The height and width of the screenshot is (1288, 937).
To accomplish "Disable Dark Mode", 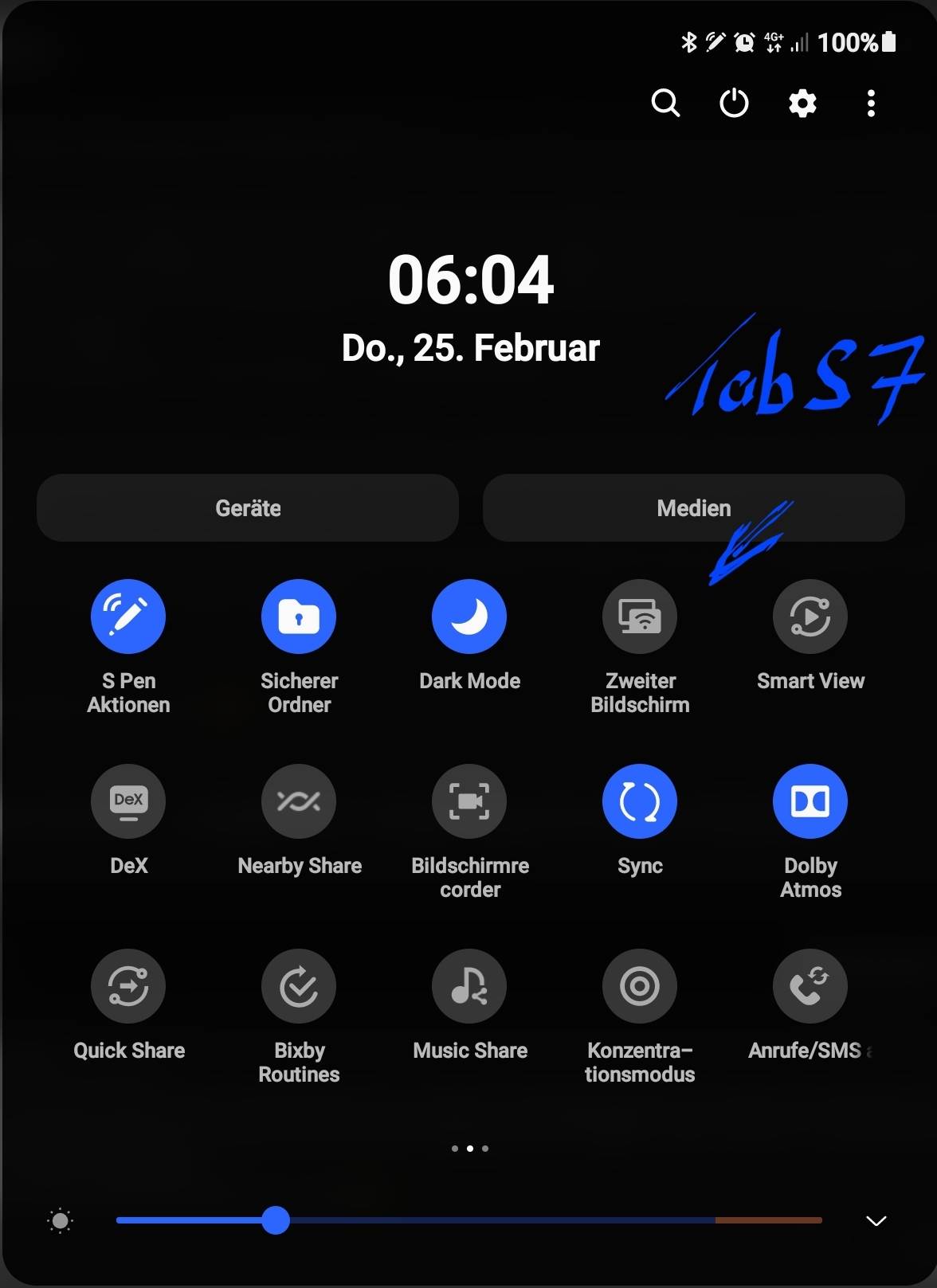I will coord(469,617).
